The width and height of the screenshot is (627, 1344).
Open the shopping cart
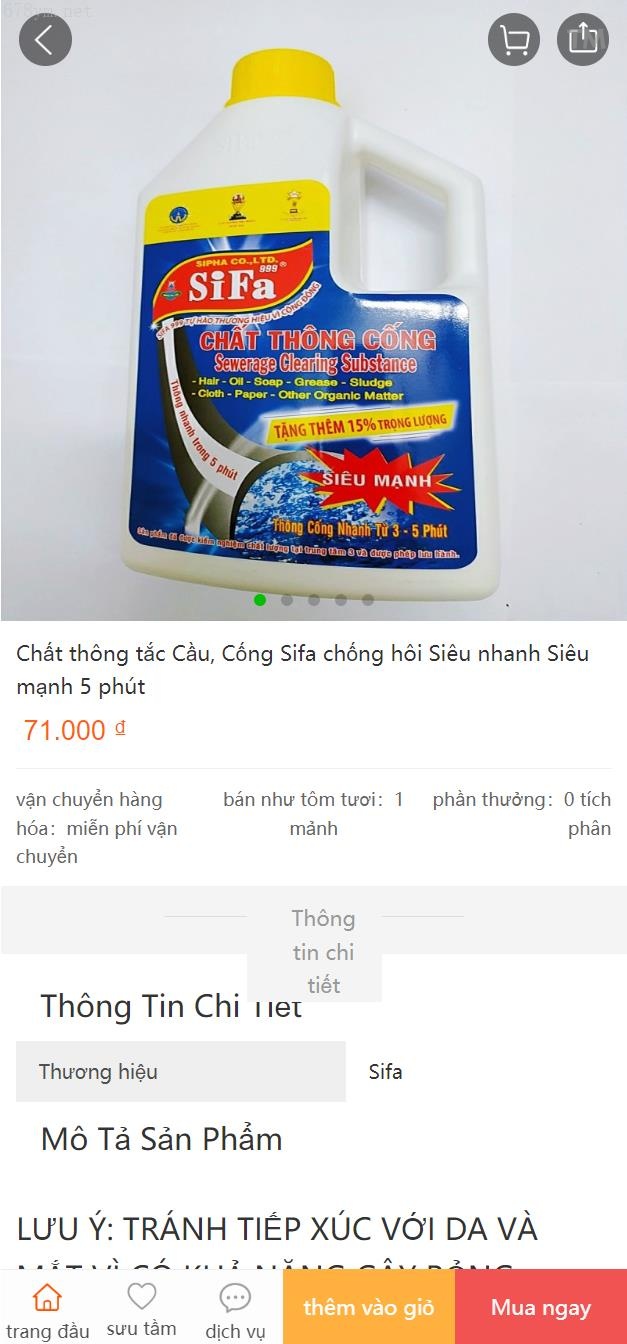pyautogui.click(x=513, y=41)
